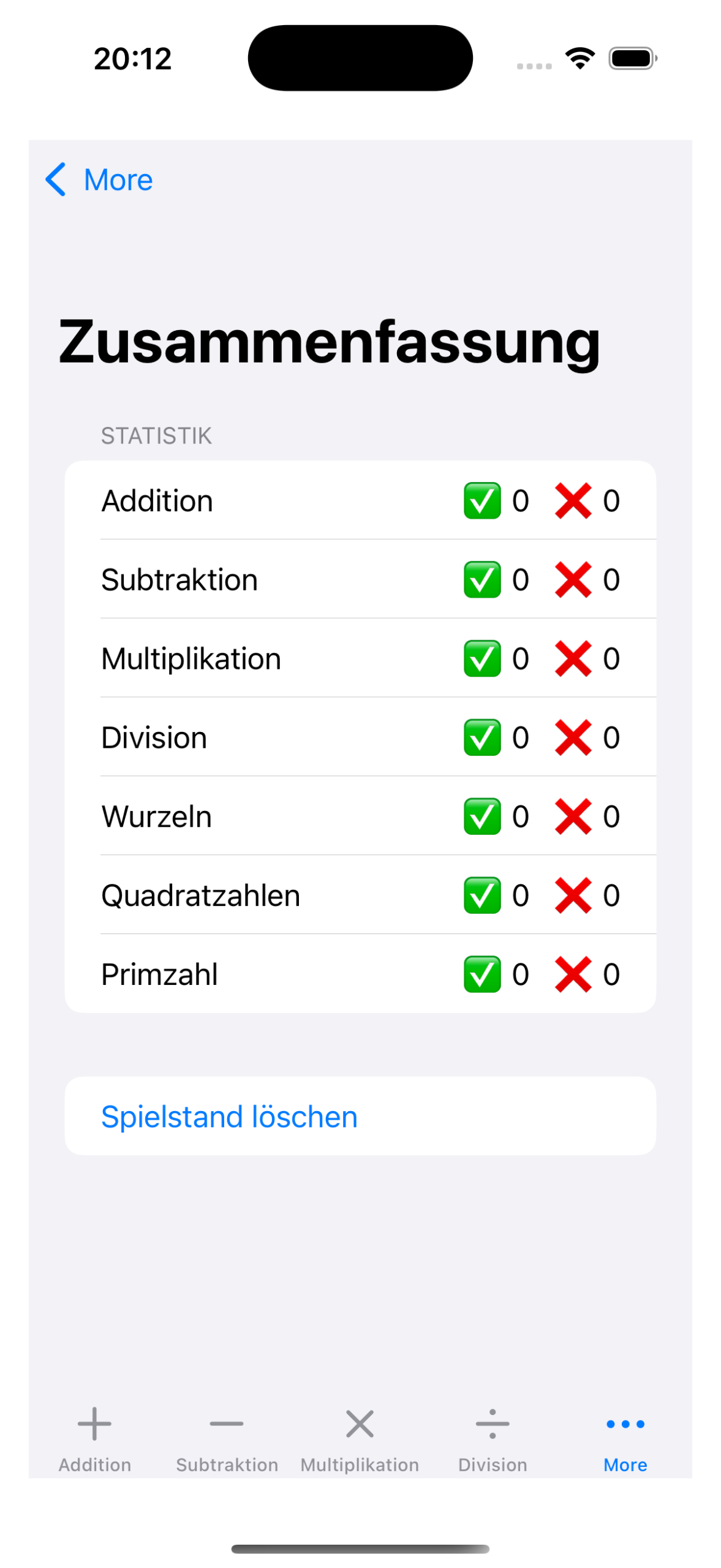Switch to the Addition tab
The height and width of the screenshot is (1568, 721).
pyautogui.click(x=94, y=1437)
